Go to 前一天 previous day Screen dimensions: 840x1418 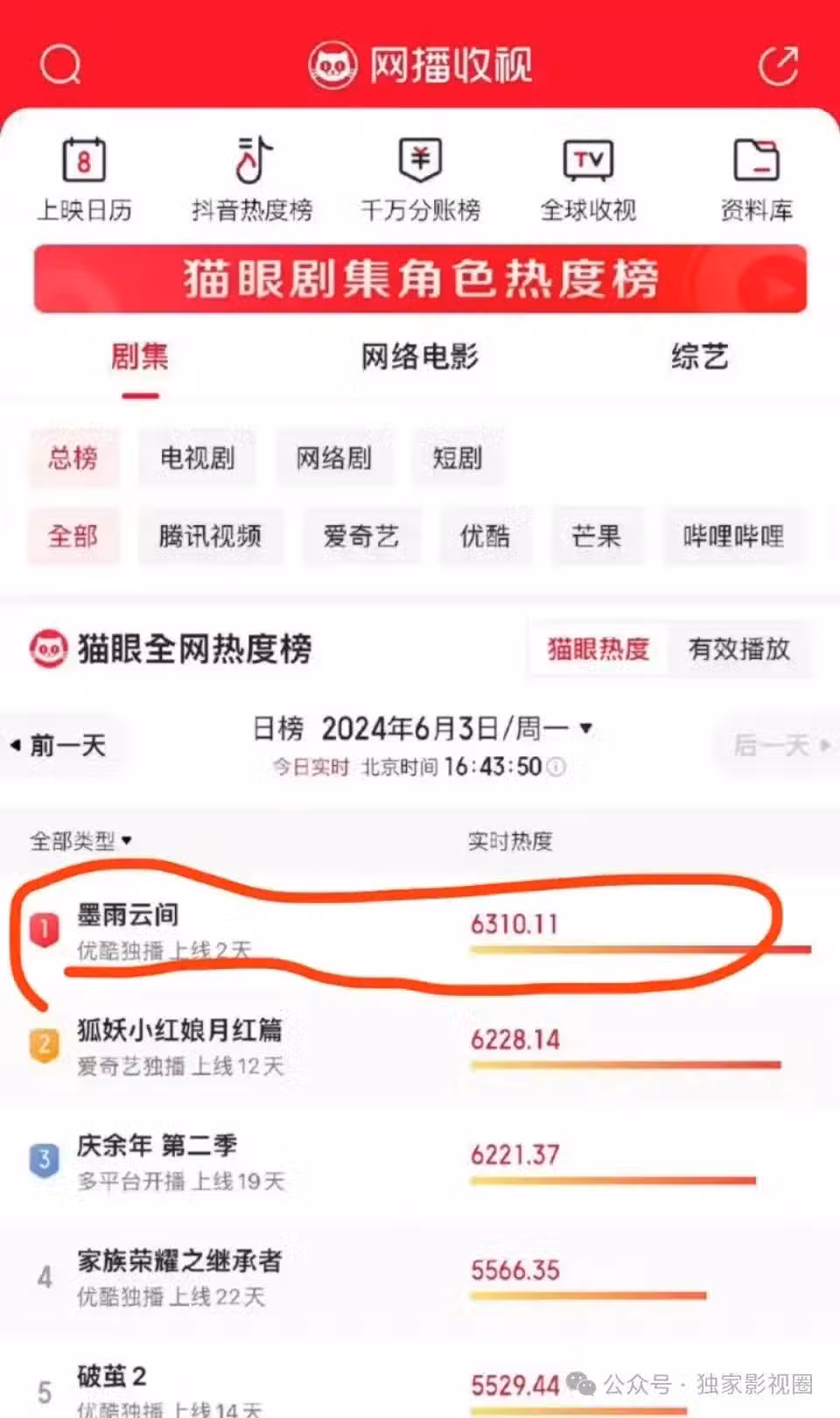59,745
